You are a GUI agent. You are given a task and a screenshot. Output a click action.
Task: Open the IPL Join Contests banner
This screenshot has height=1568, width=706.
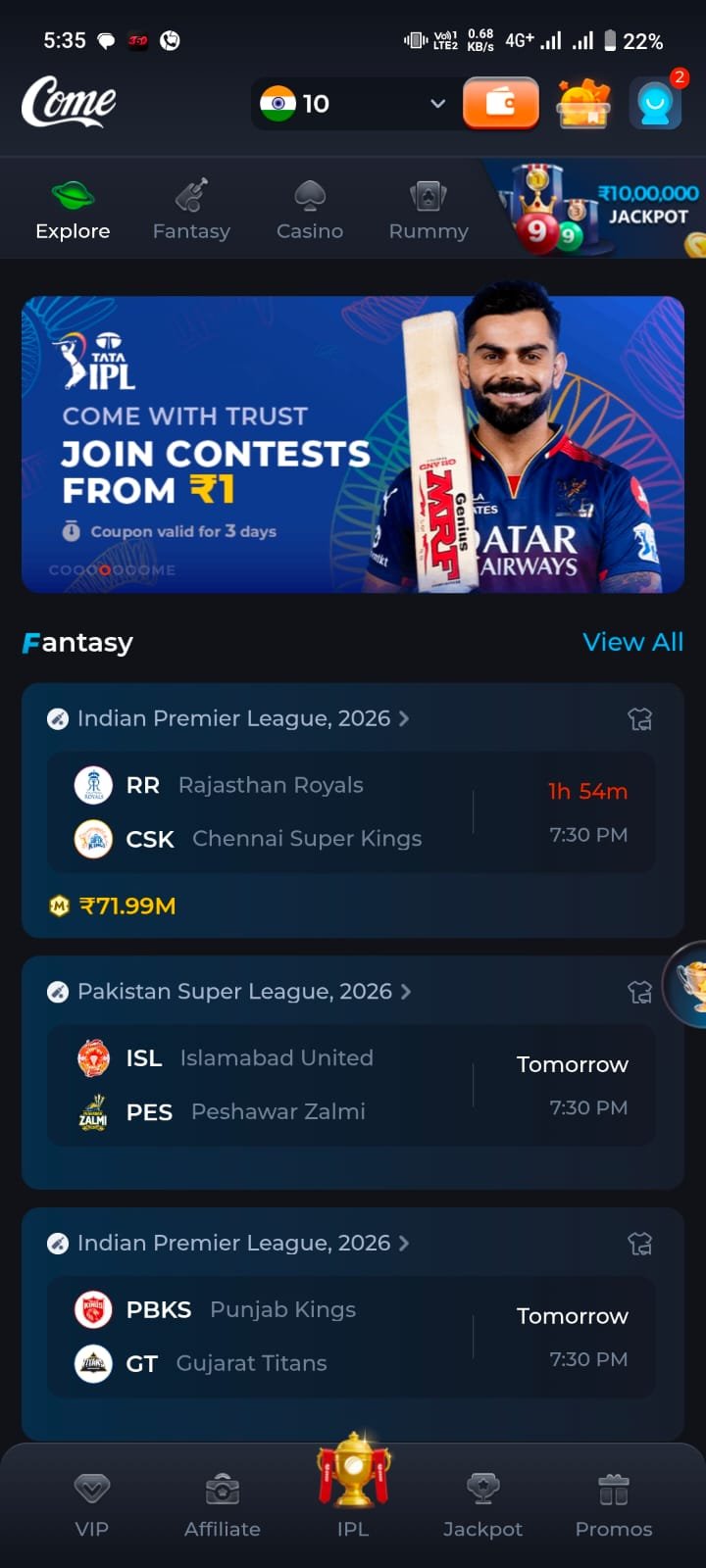click(353, 444)
